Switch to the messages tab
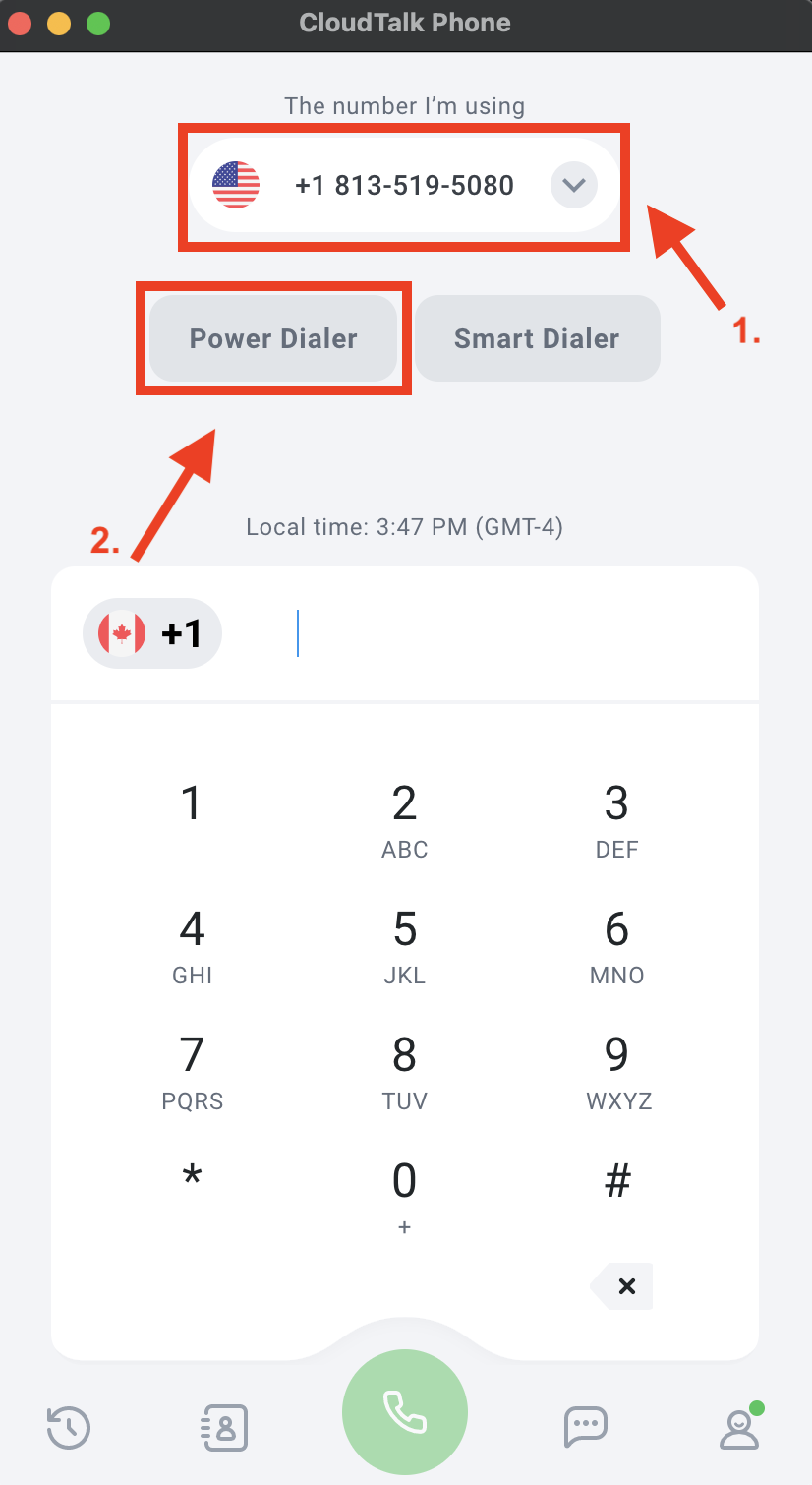Image resolution: width=812 pixels, height=1485 pixels. (585, 1426)
